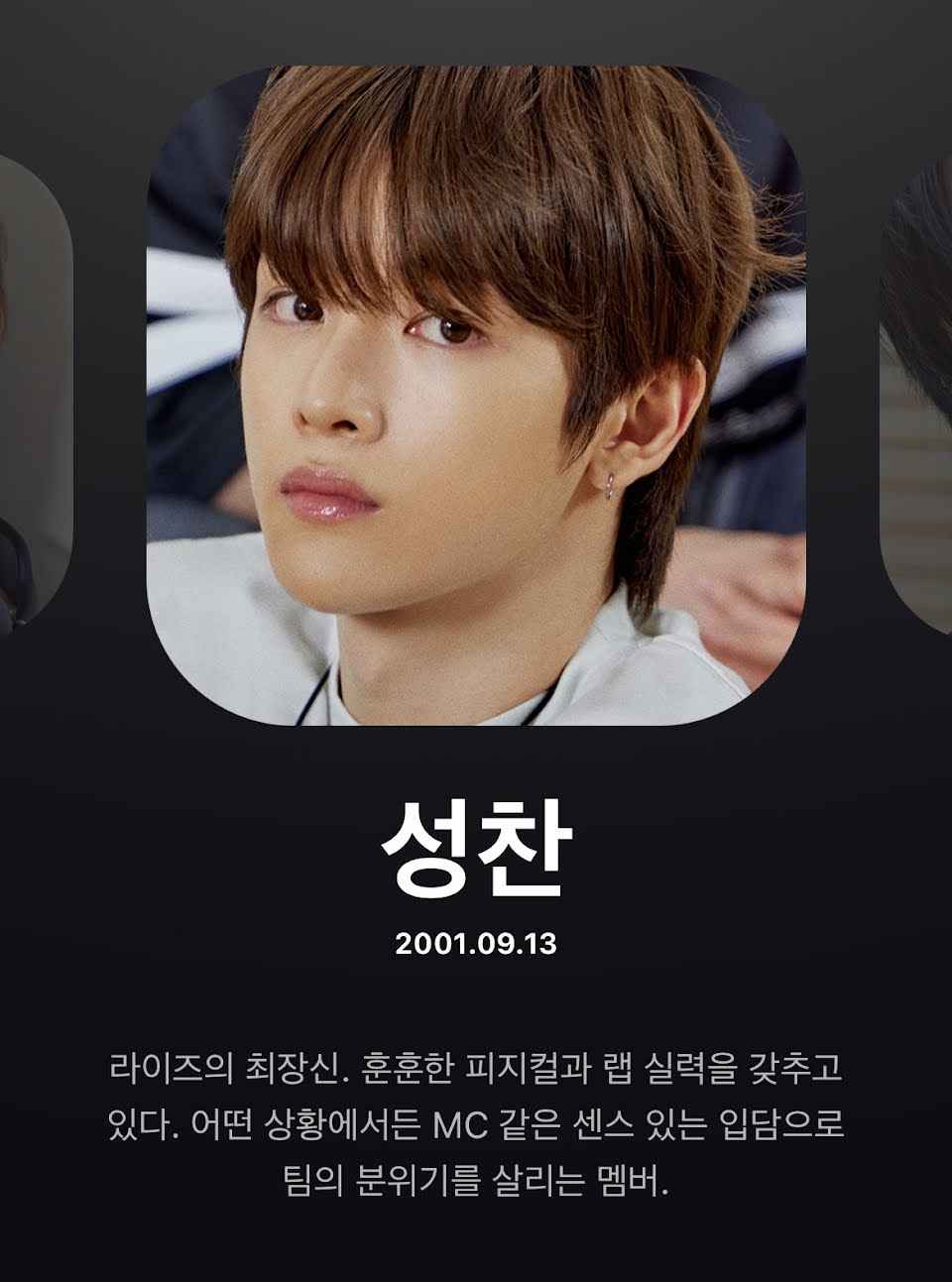Open 성찬's profile photo card
Viewport: 952px width, 1282px height.
(476, 396)
